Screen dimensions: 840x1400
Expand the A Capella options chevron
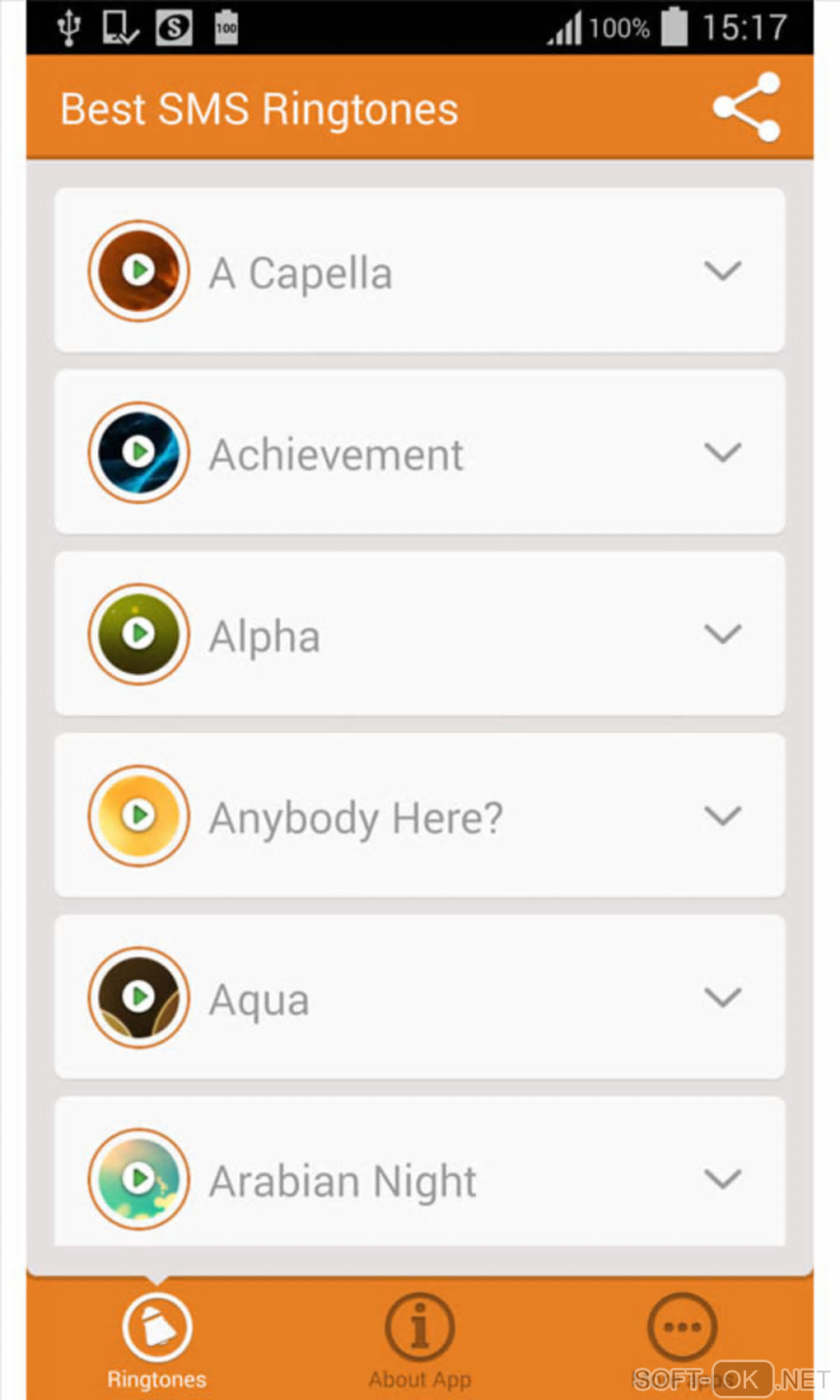coord(723,271)
